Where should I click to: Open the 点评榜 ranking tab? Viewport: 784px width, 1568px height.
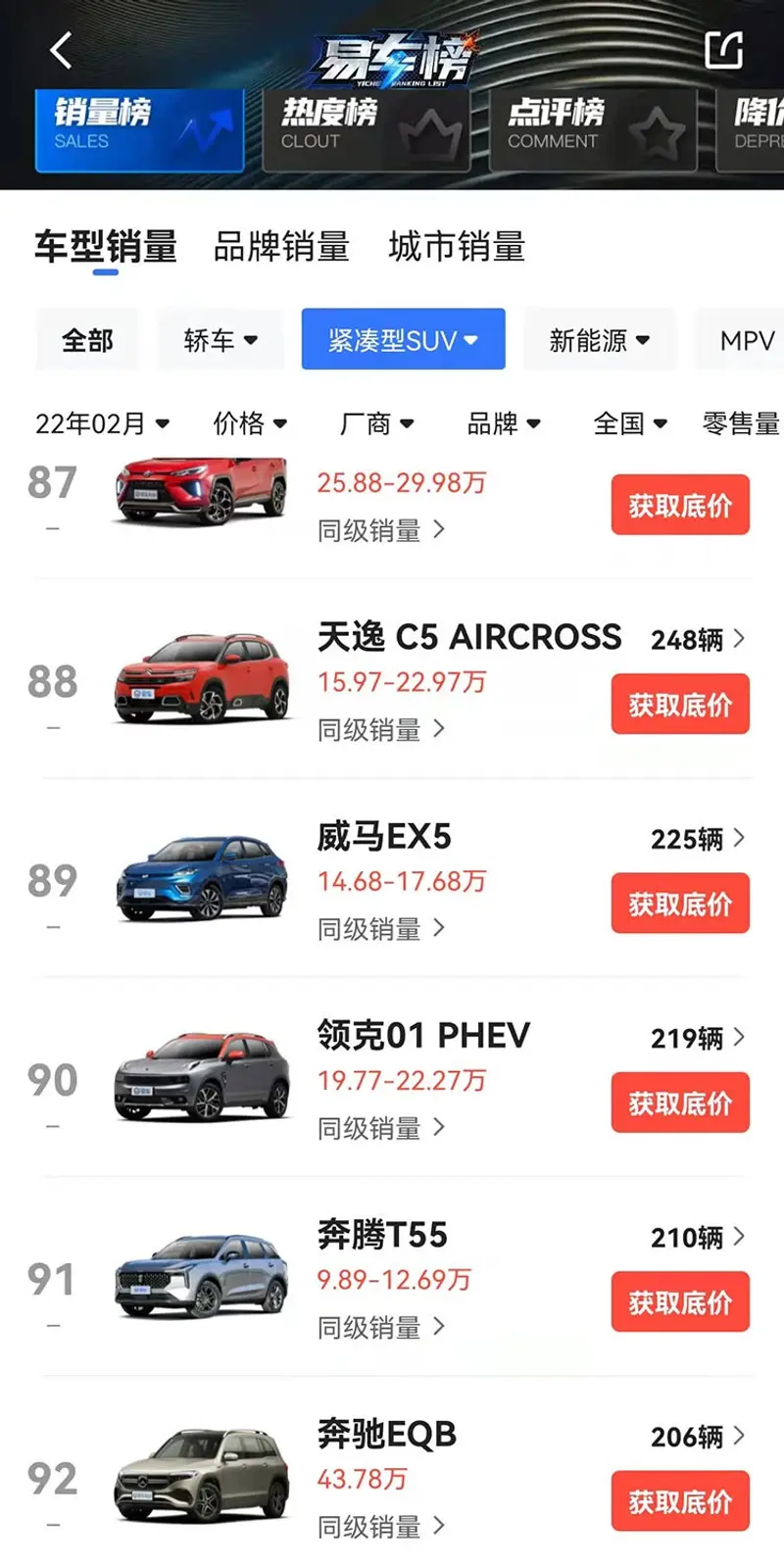tap(592, 129)
